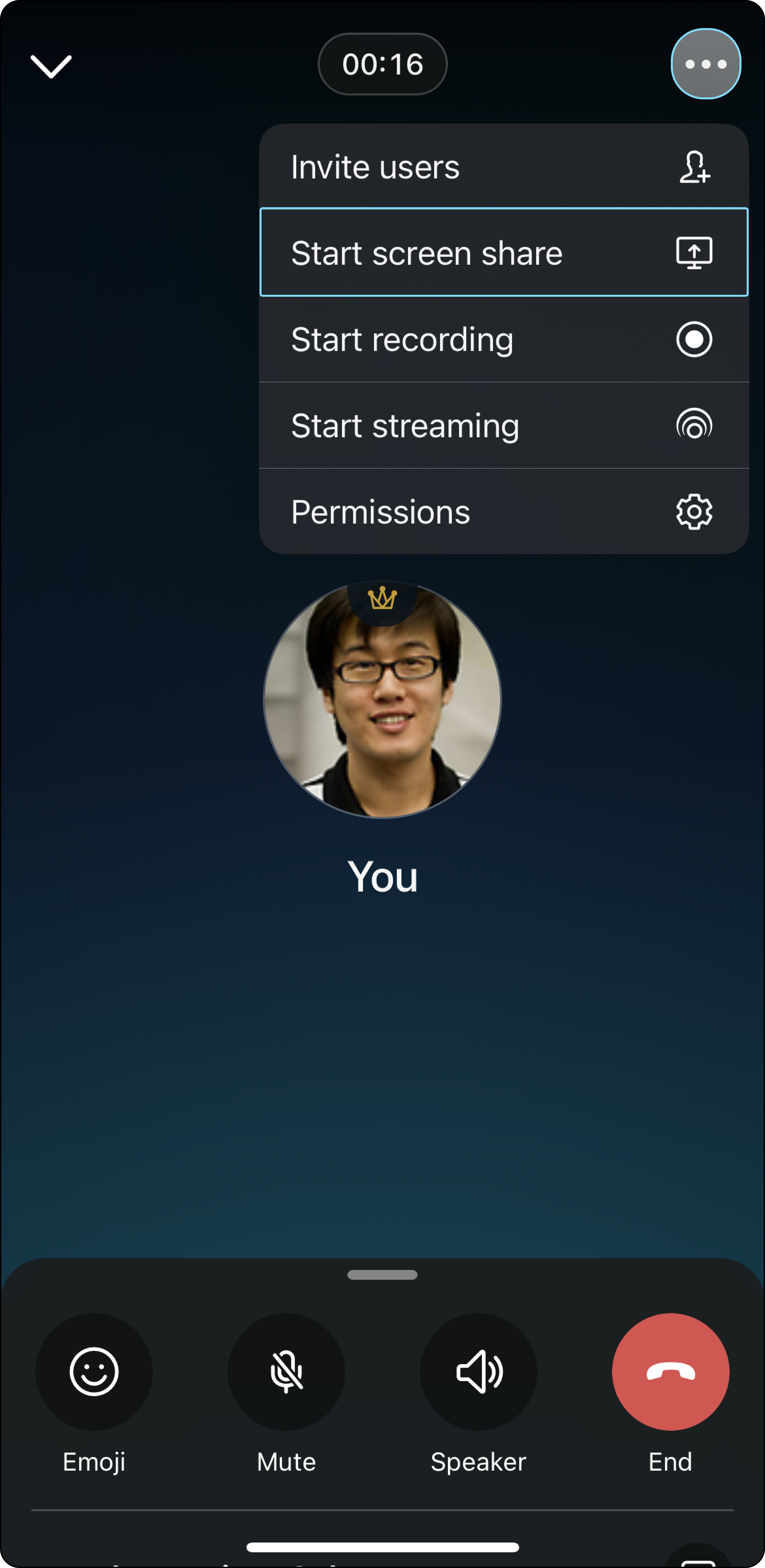Minimize the call with the down chevron

pyautogui.click(x=51, y=66)
